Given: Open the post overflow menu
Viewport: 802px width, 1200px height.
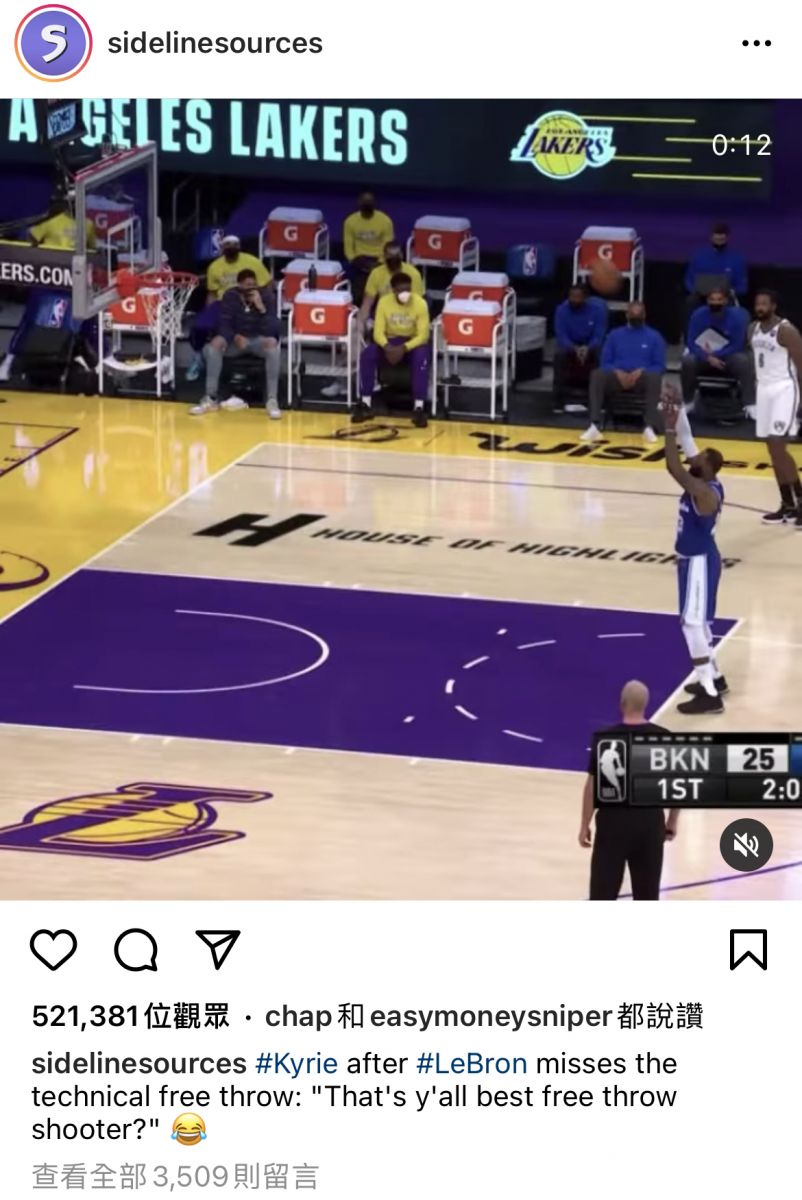Looking at the screenshot, I should click(756, 43).
